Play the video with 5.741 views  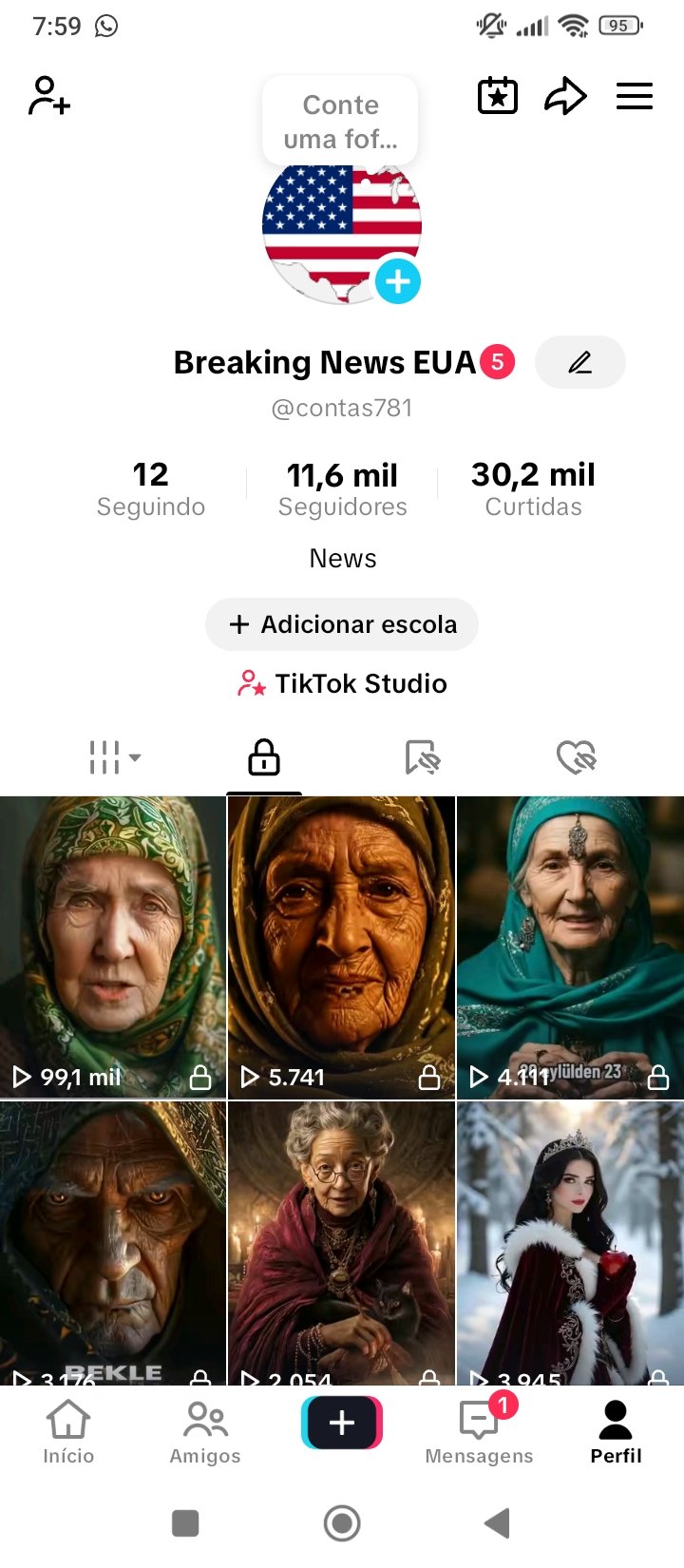[x=341, y=947]
